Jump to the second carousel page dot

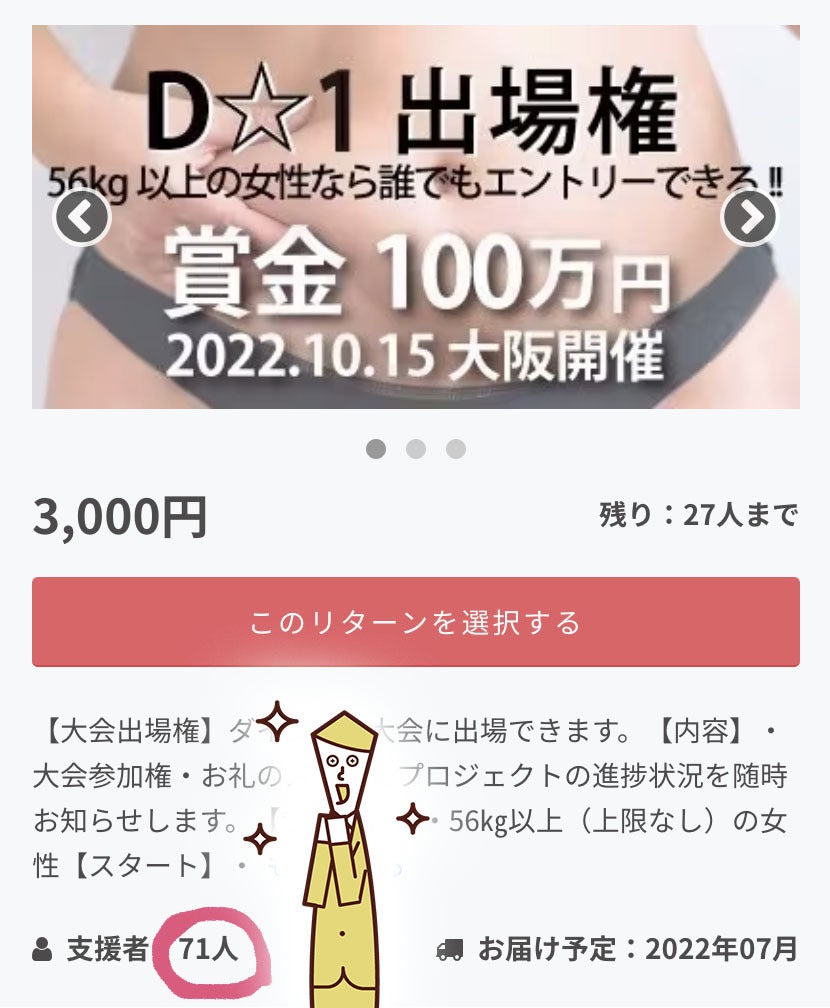pos(416,449)
